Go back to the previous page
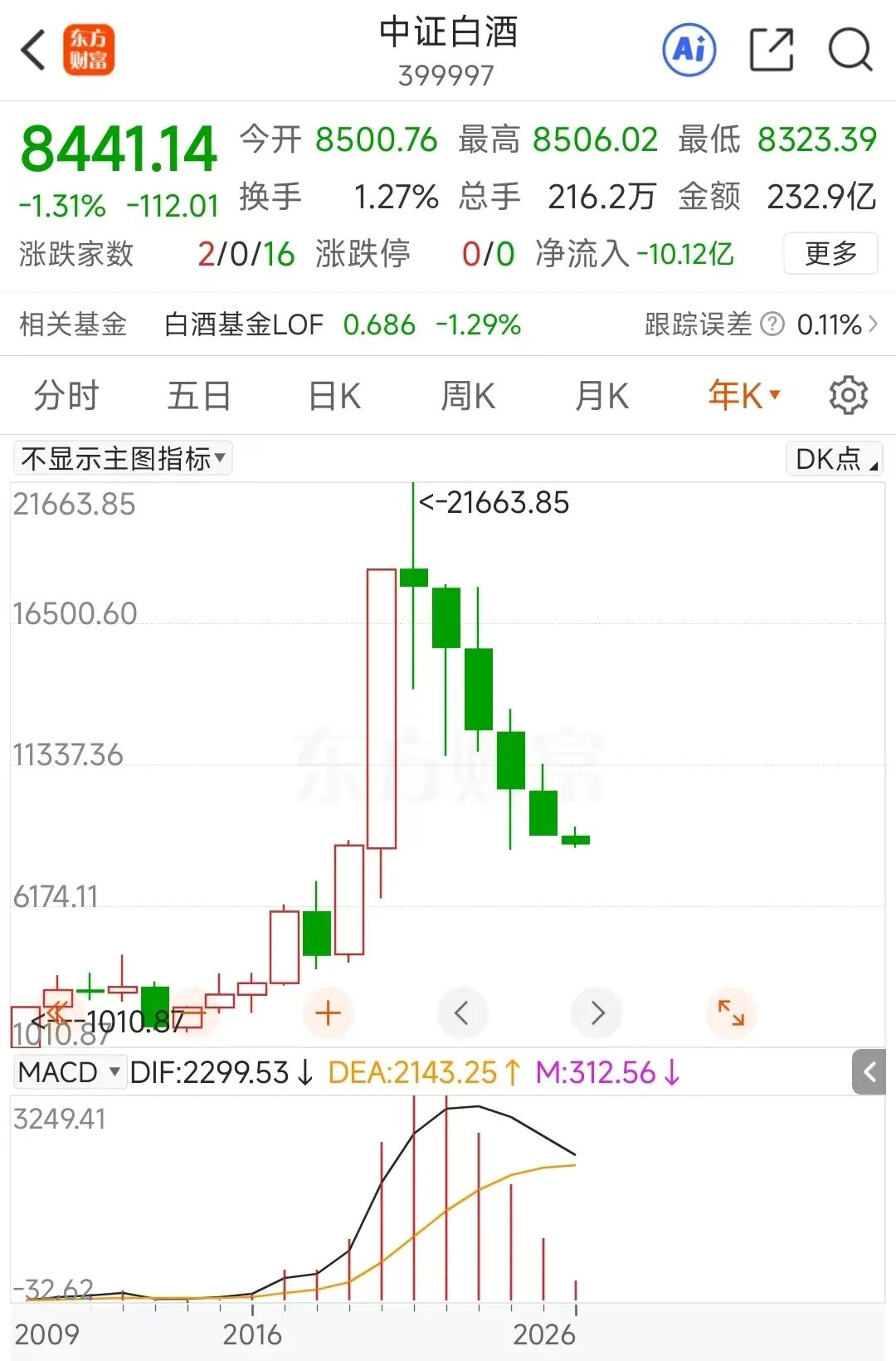This screenshot has width=896, height=1361. tap(33, 51)
